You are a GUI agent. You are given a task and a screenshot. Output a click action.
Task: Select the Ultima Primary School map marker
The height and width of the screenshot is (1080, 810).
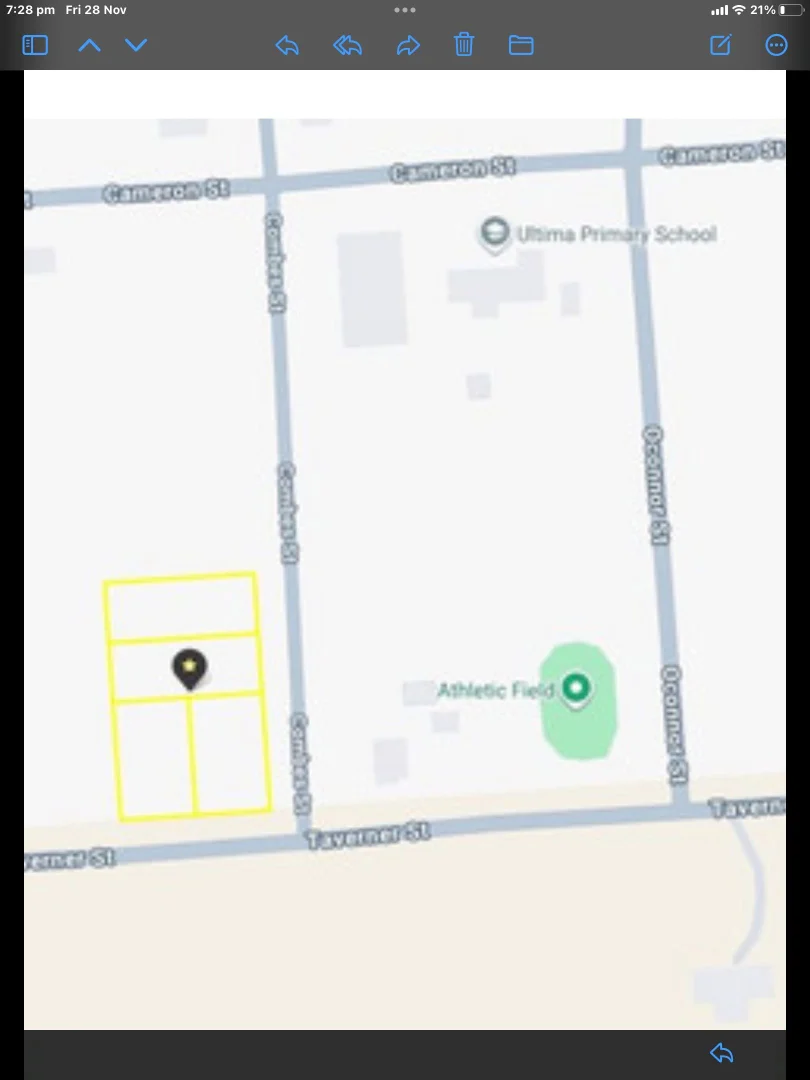(493, 234)
